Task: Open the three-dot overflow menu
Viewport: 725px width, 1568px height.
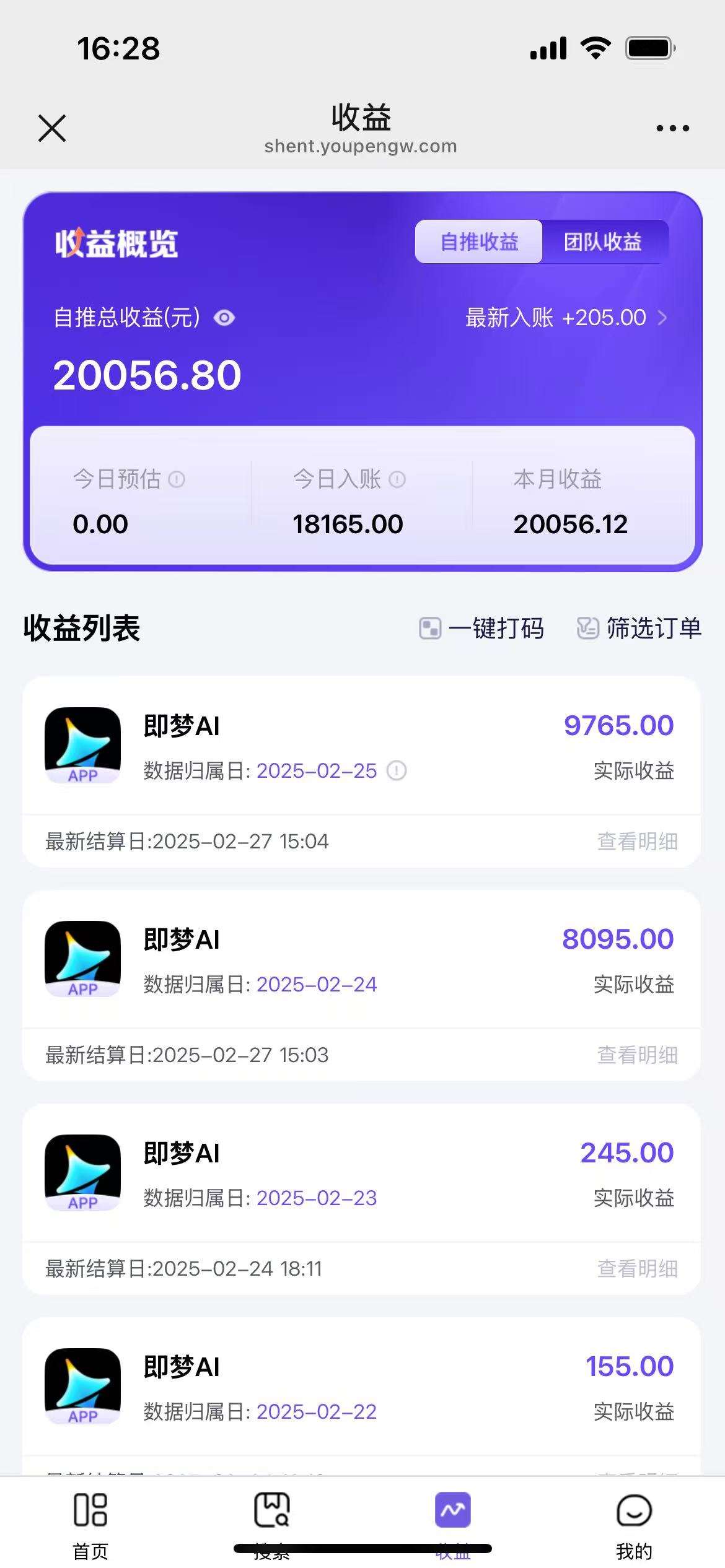Action: tap(672, 128)
